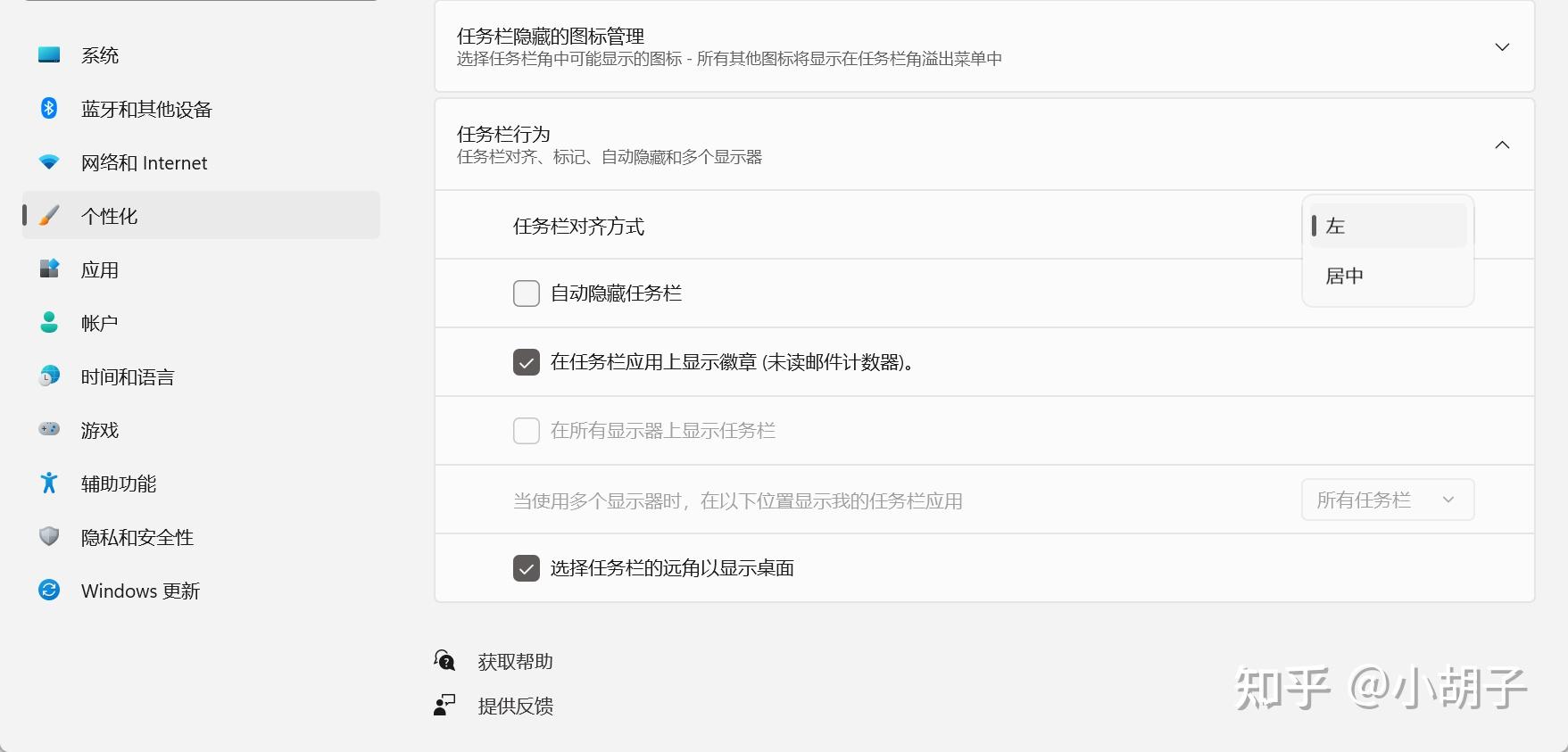Open 提供反馈 link
The width and height of the screenshot is (1568, 752).
[515, 706]
